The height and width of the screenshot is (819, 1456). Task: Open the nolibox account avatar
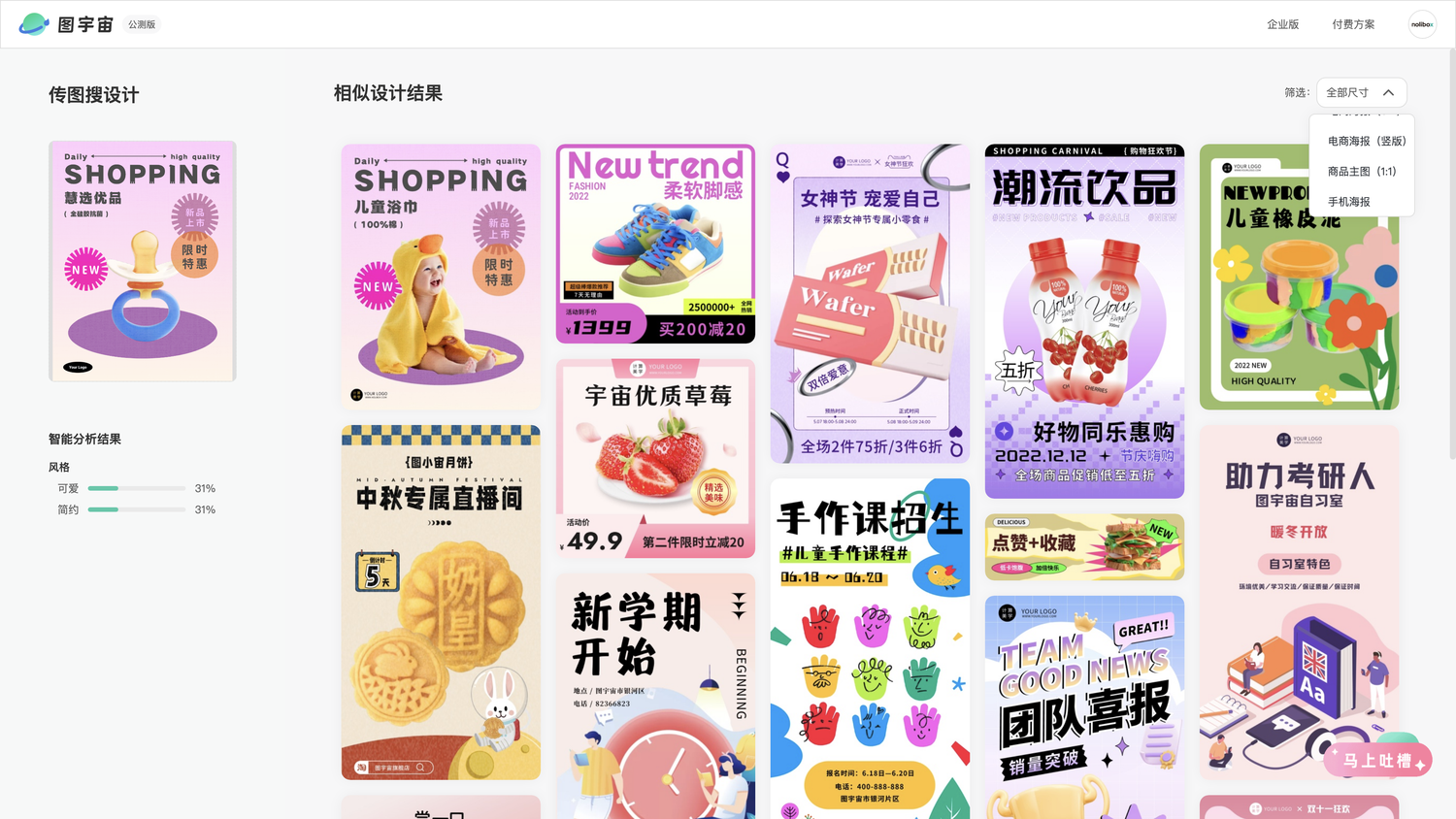(x=1422, y=24)
